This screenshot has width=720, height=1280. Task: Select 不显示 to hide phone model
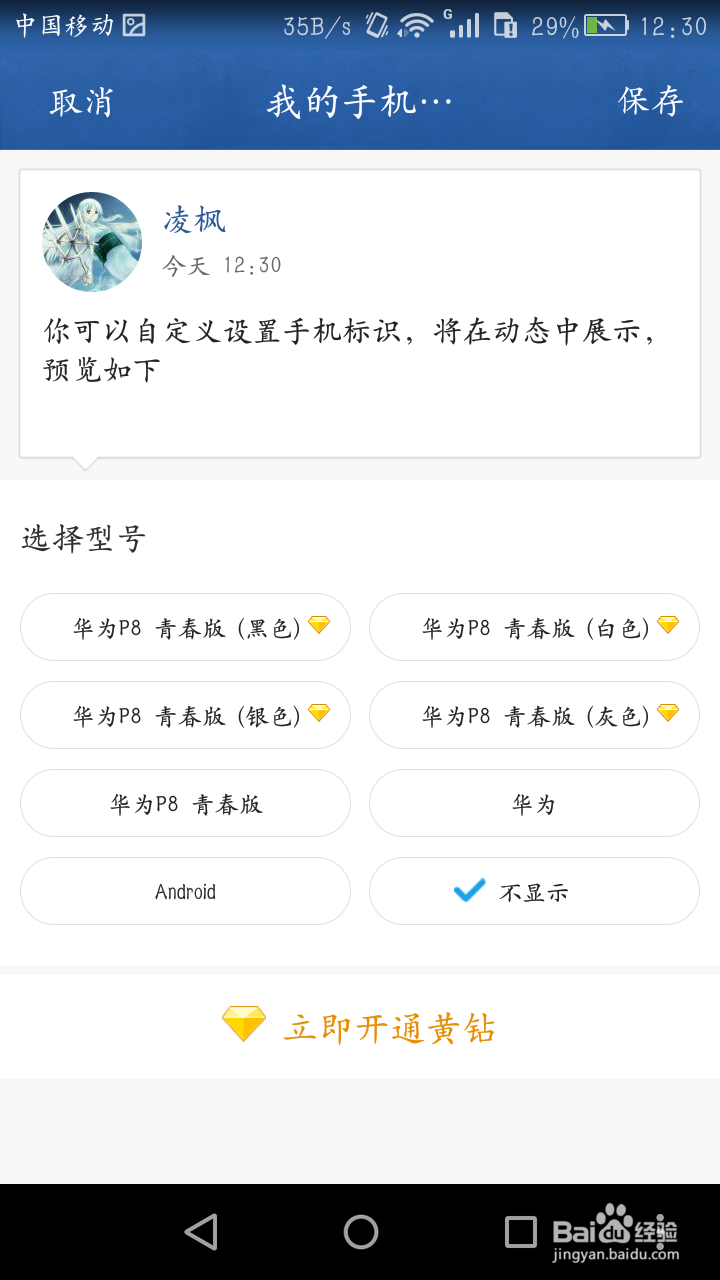[534, 892]
